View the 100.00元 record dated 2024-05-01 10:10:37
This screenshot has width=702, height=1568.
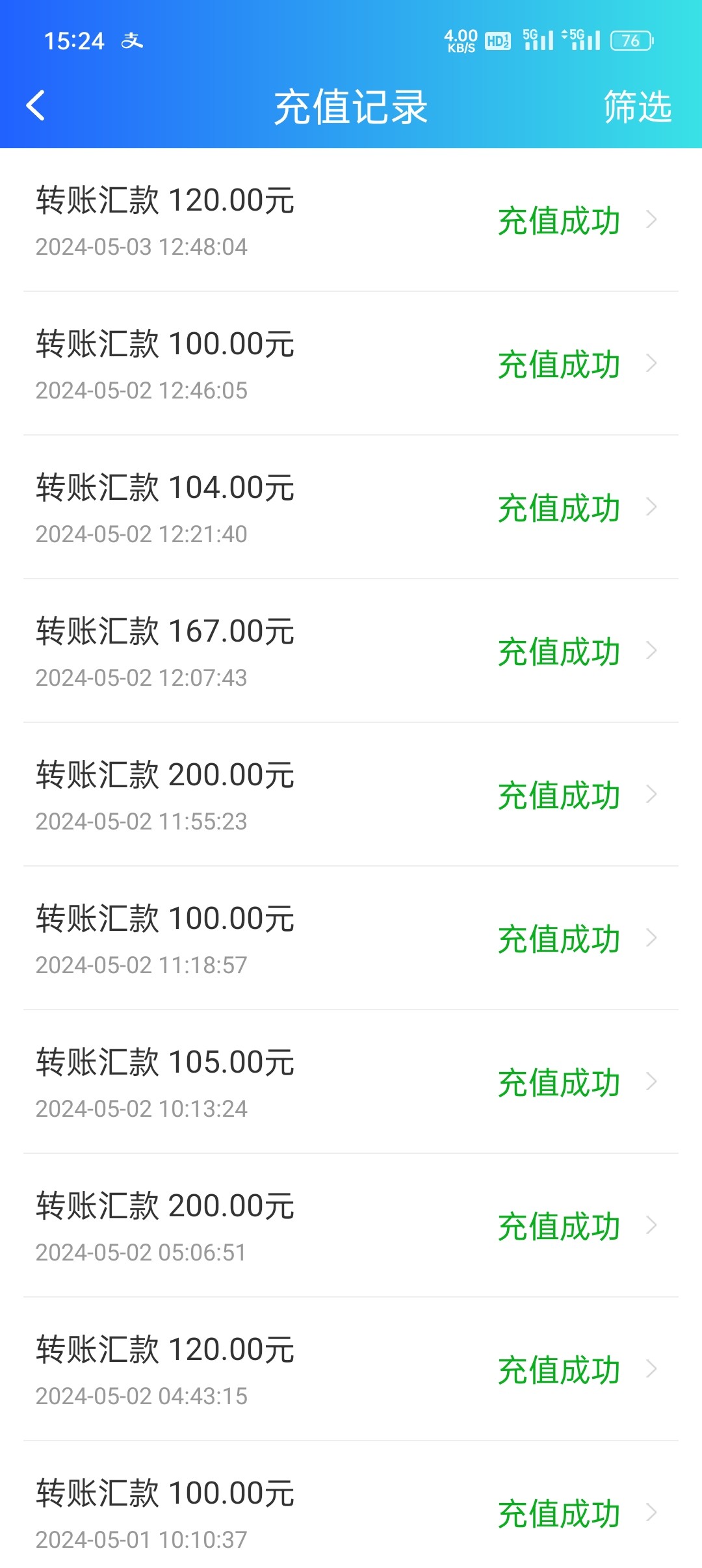[351, 1513]
